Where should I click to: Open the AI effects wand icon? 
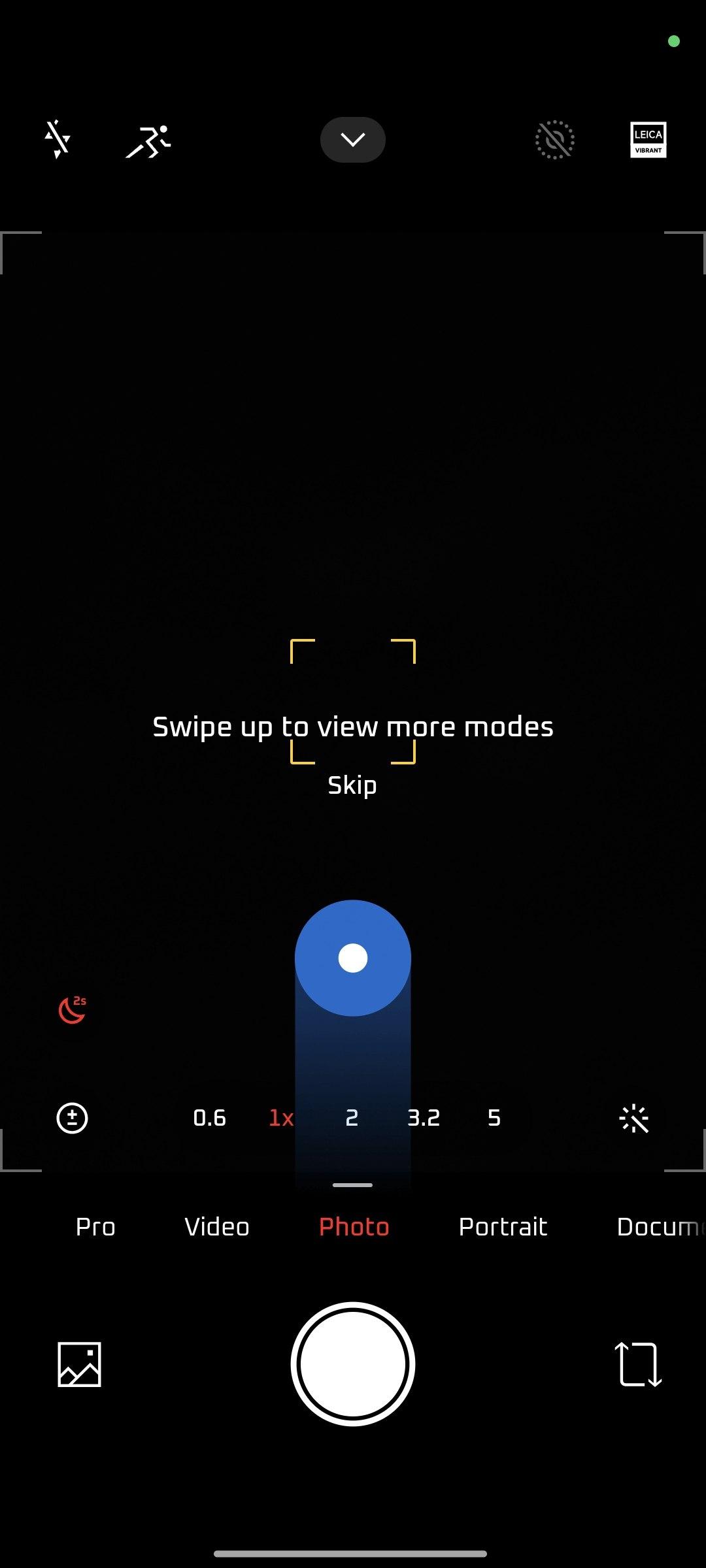click(x=633, y=1119)
